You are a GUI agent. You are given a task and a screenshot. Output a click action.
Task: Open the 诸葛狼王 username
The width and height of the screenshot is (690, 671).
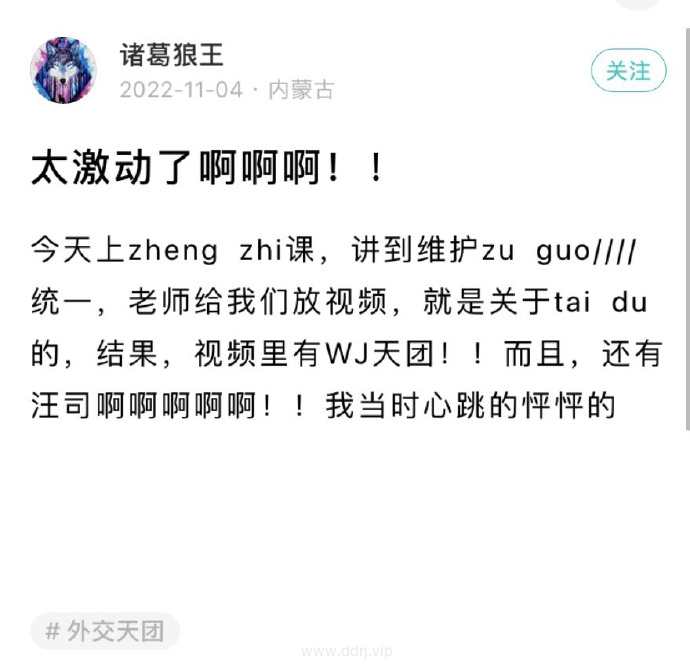[x=171, y=54]
